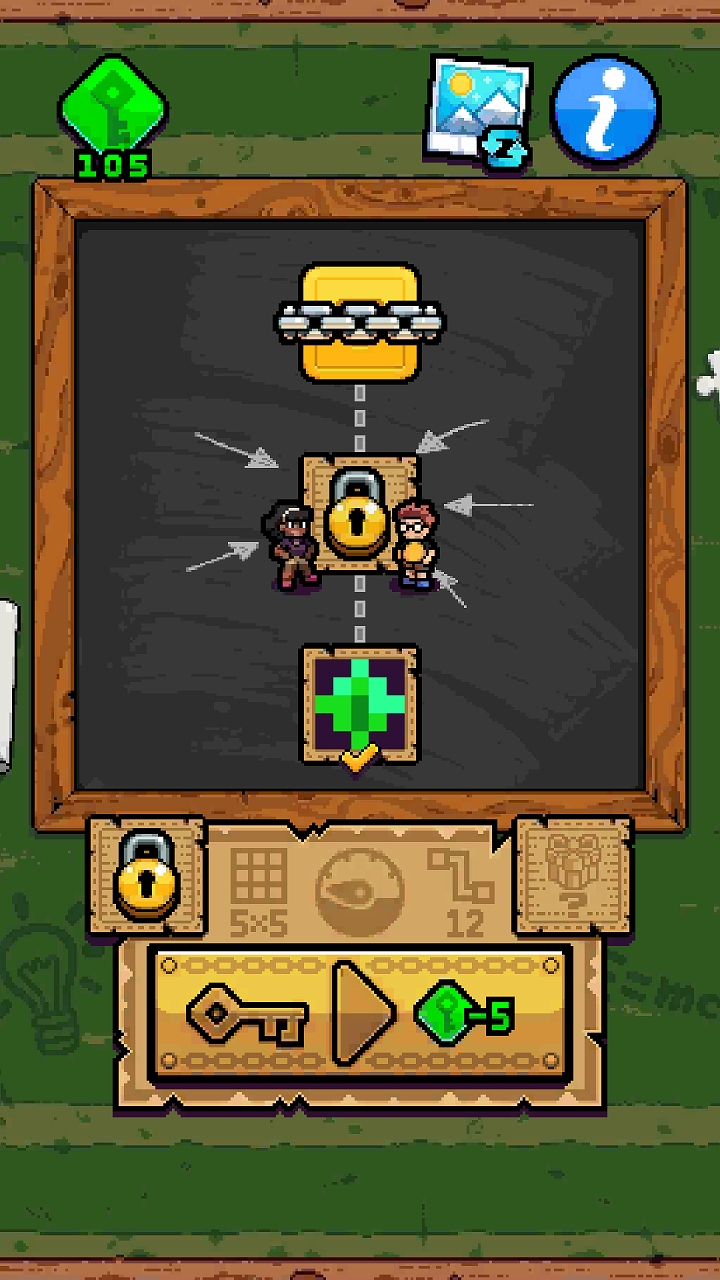Select the padlocked level node
The image size is (720, 1280).
coord(357,512)
